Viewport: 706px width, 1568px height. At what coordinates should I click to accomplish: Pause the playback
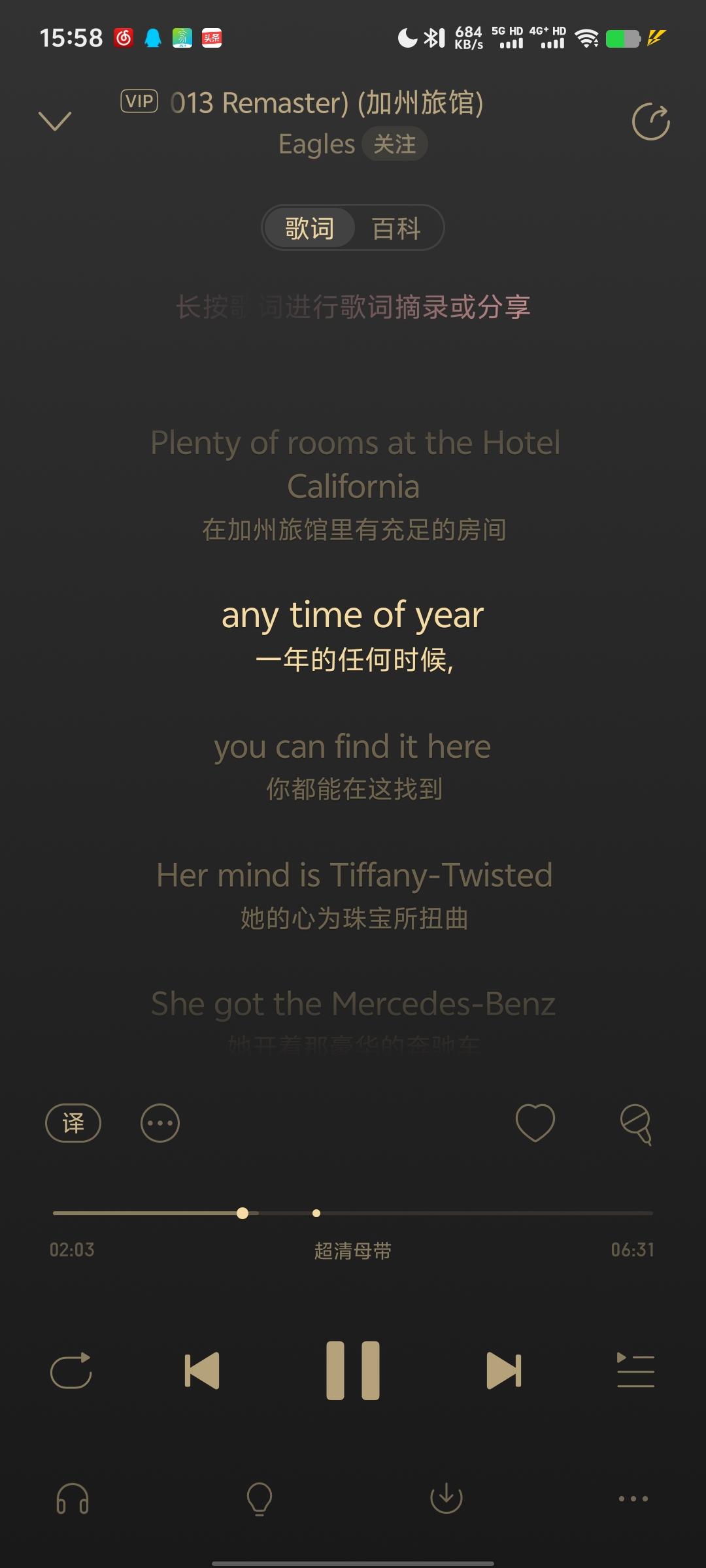click(x=353, y=1370)
